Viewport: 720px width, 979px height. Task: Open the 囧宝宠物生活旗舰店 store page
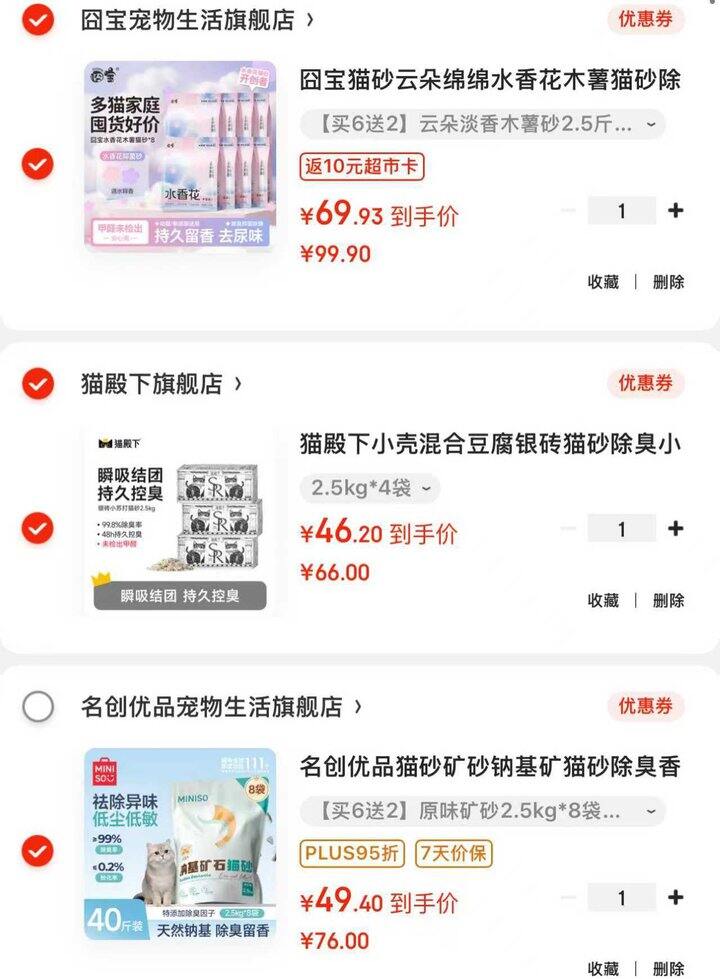[x=196, y=19]
